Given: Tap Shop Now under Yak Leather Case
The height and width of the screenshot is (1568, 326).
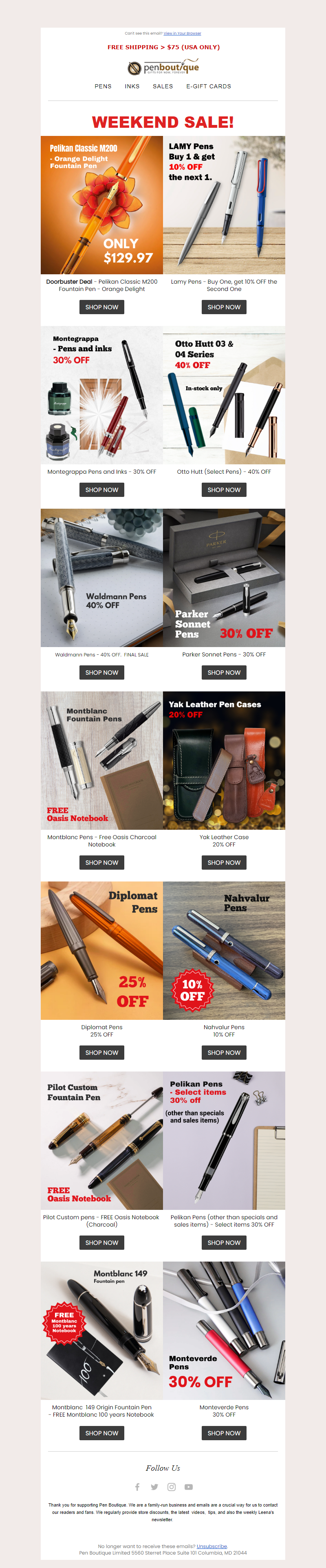Looking at the screenshot, I should pos(224,862).
